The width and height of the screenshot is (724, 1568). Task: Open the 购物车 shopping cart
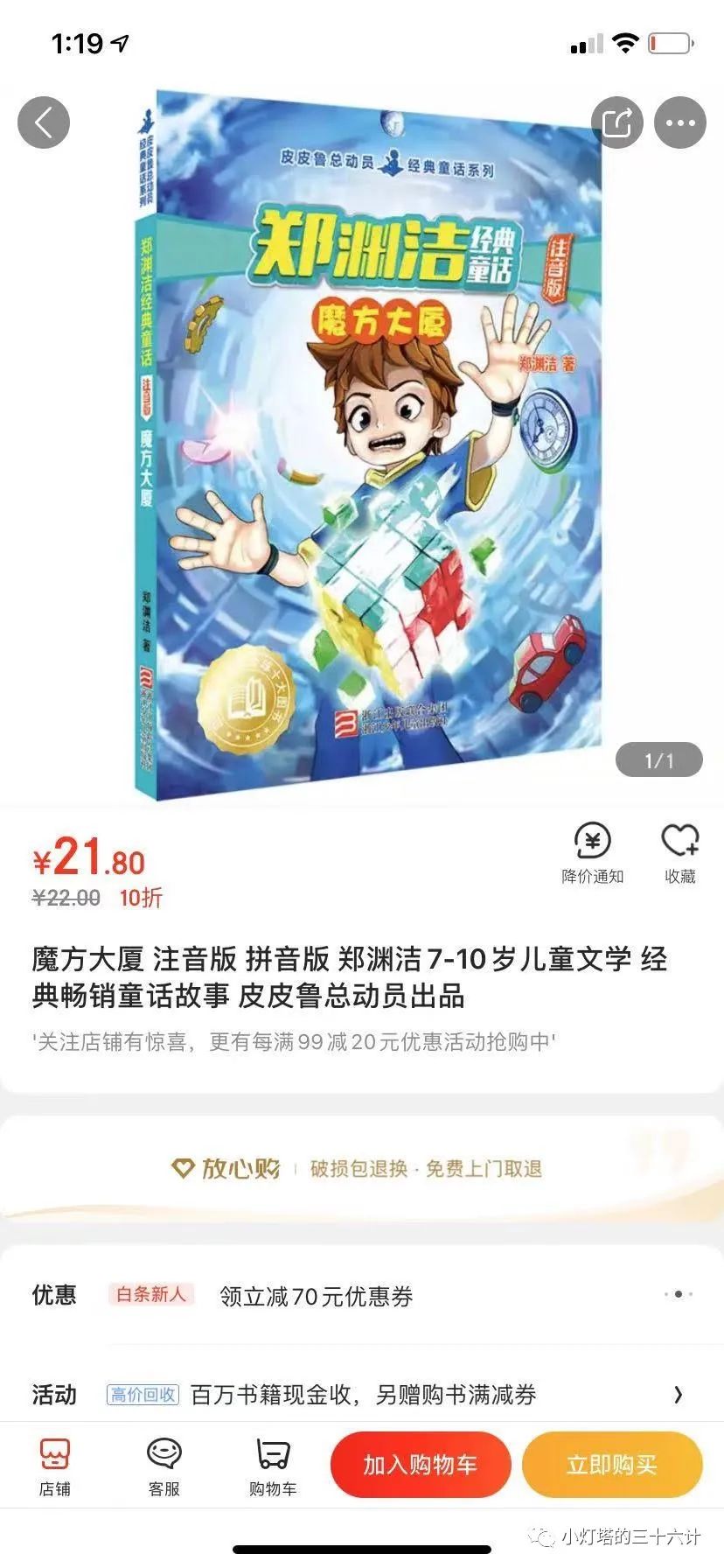click(273, 1466)
